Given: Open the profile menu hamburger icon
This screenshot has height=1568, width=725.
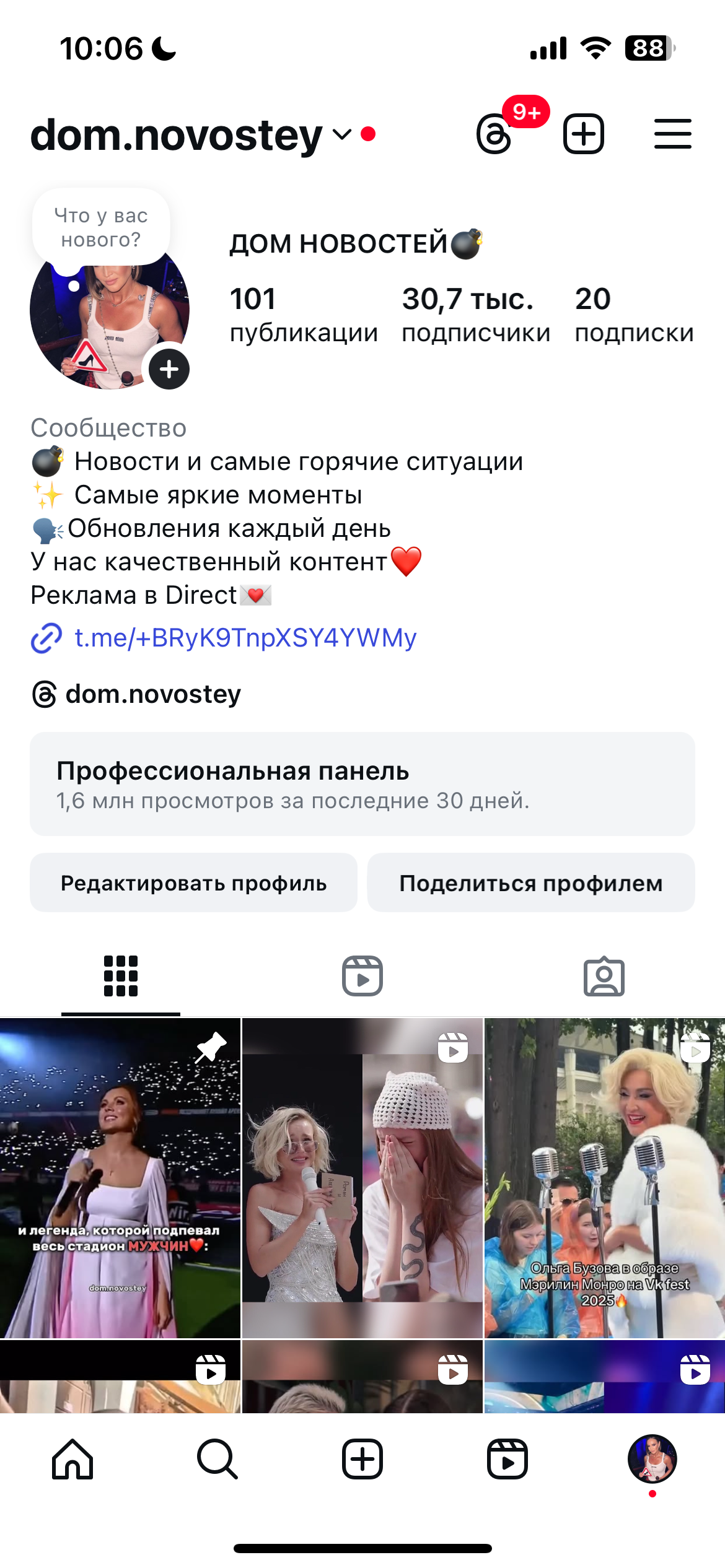Looking at the screenshot, I should (673, 133).
